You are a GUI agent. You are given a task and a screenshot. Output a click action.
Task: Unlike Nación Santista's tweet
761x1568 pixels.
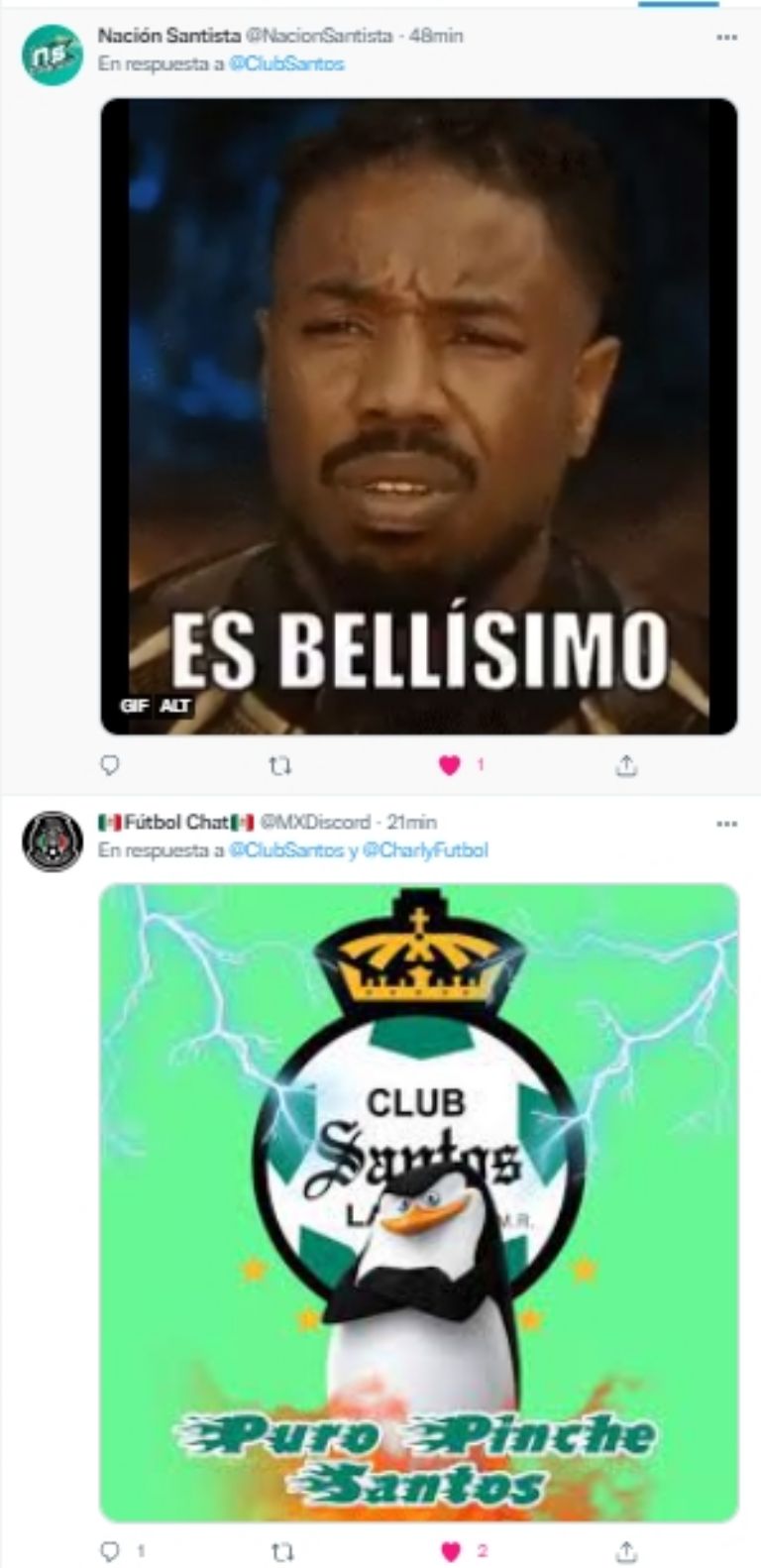click(450, 765)
